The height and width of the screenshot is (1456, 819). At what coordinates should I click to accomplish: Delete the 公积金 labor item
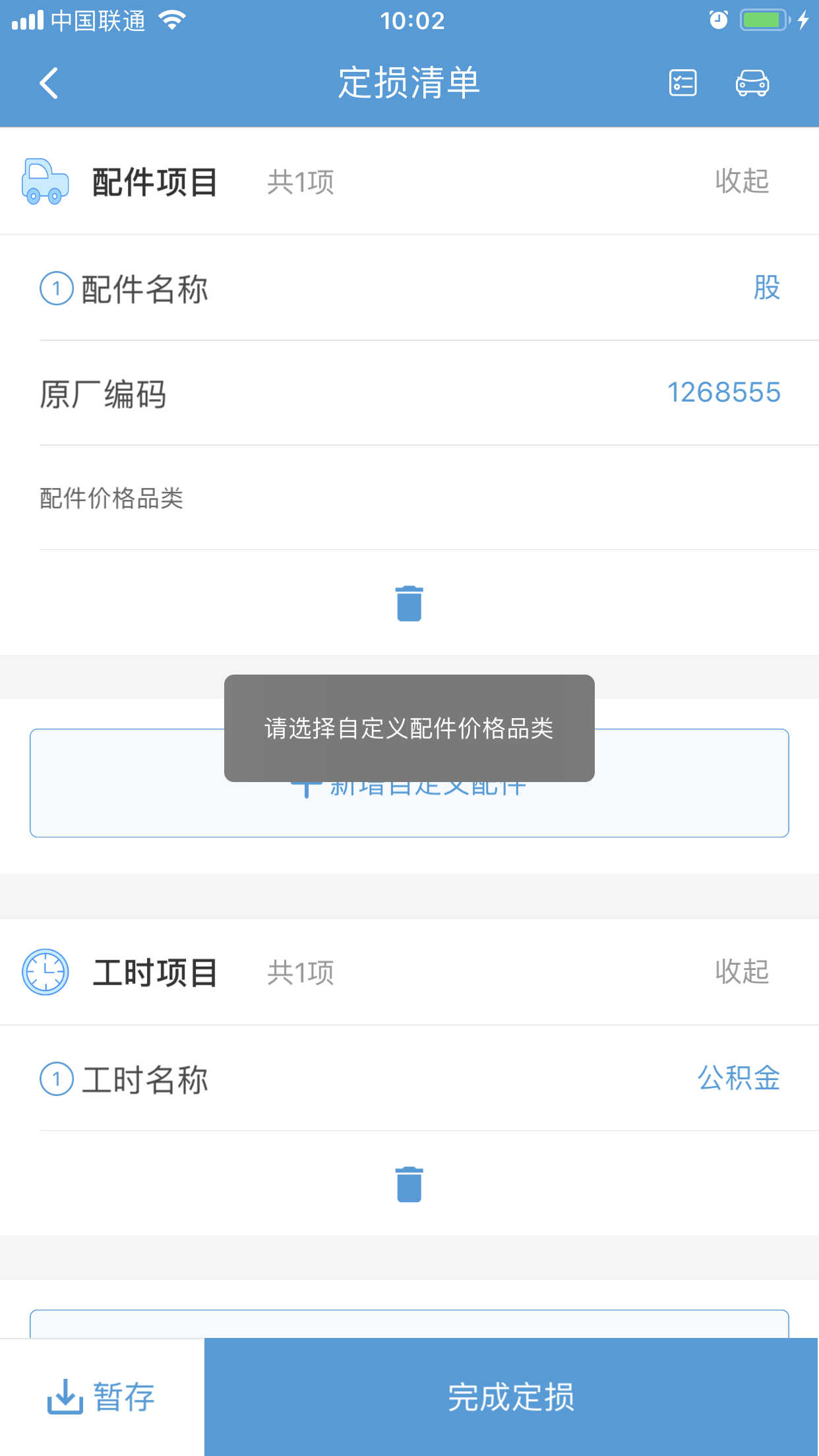coord(409,1185)
